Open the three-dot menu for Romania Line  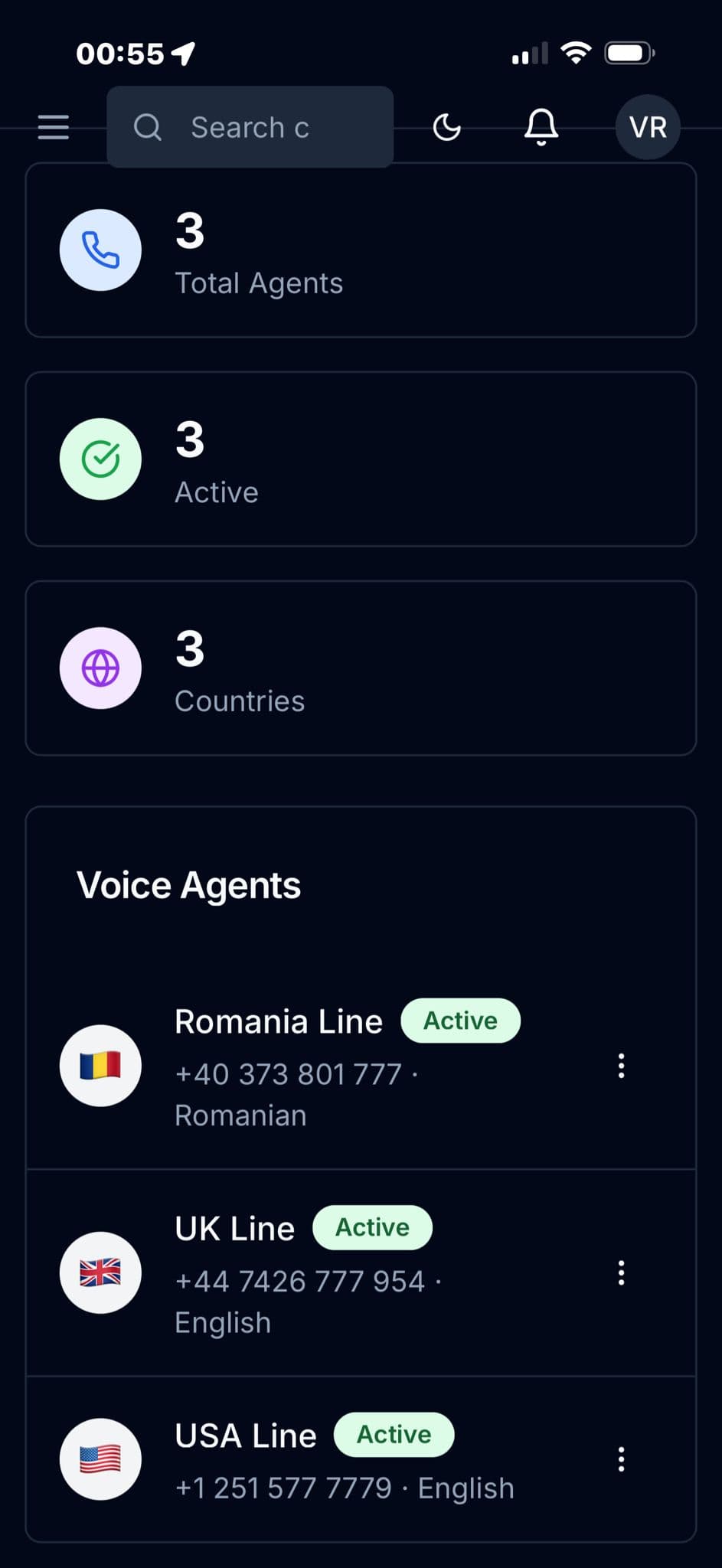point(621,1067)
